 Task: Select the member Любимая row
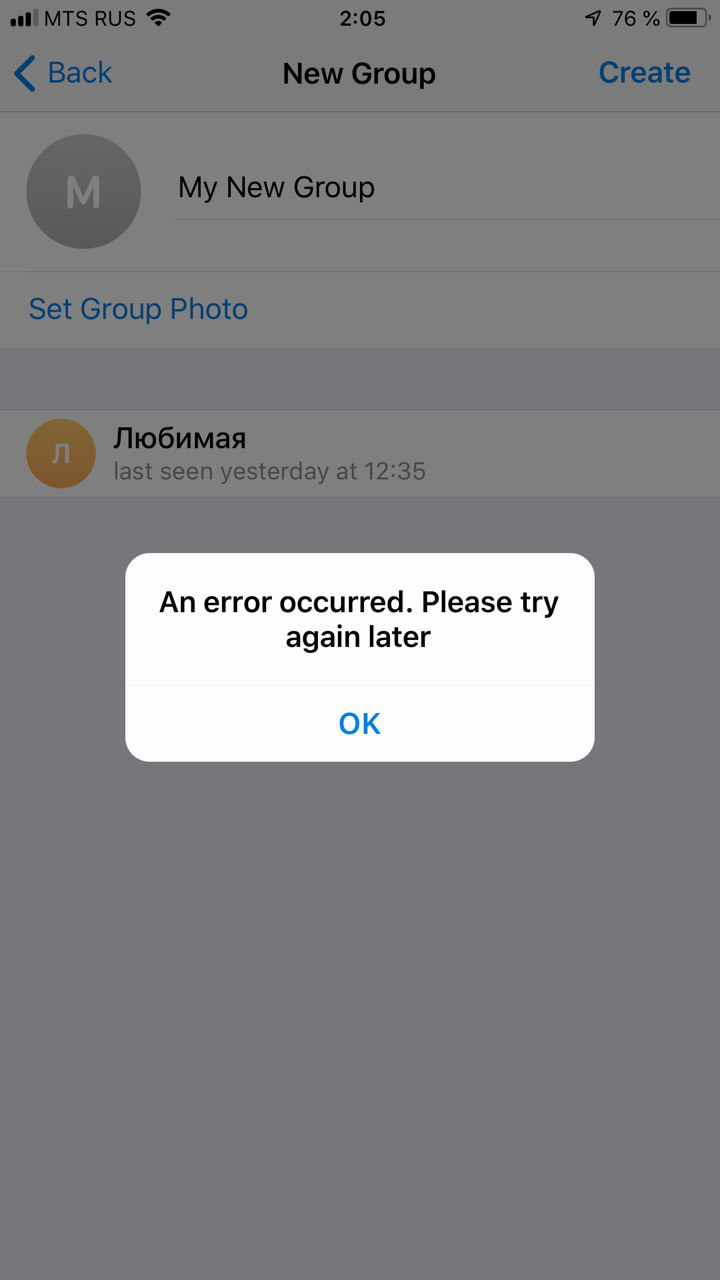360,453
